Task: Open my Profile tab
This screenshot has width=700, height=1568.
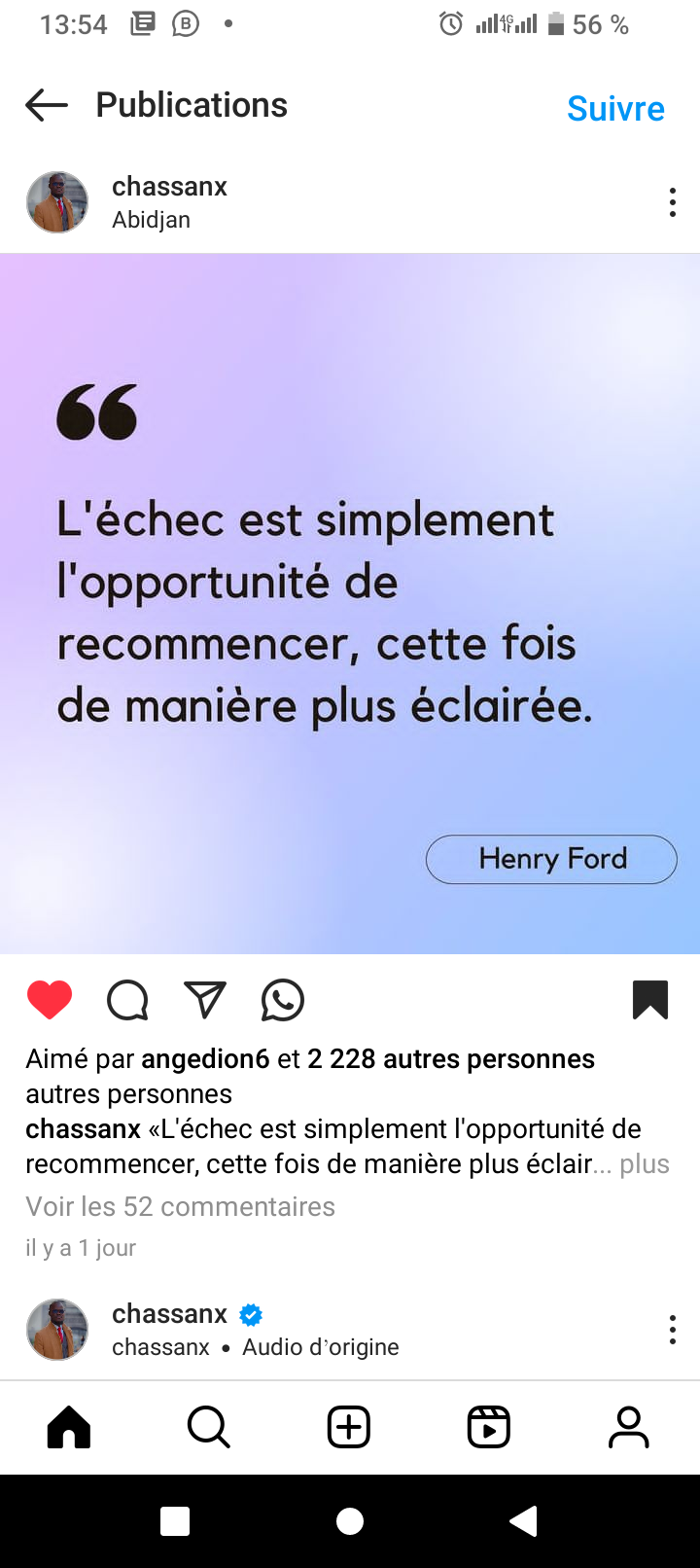Action: (629, 1427)
